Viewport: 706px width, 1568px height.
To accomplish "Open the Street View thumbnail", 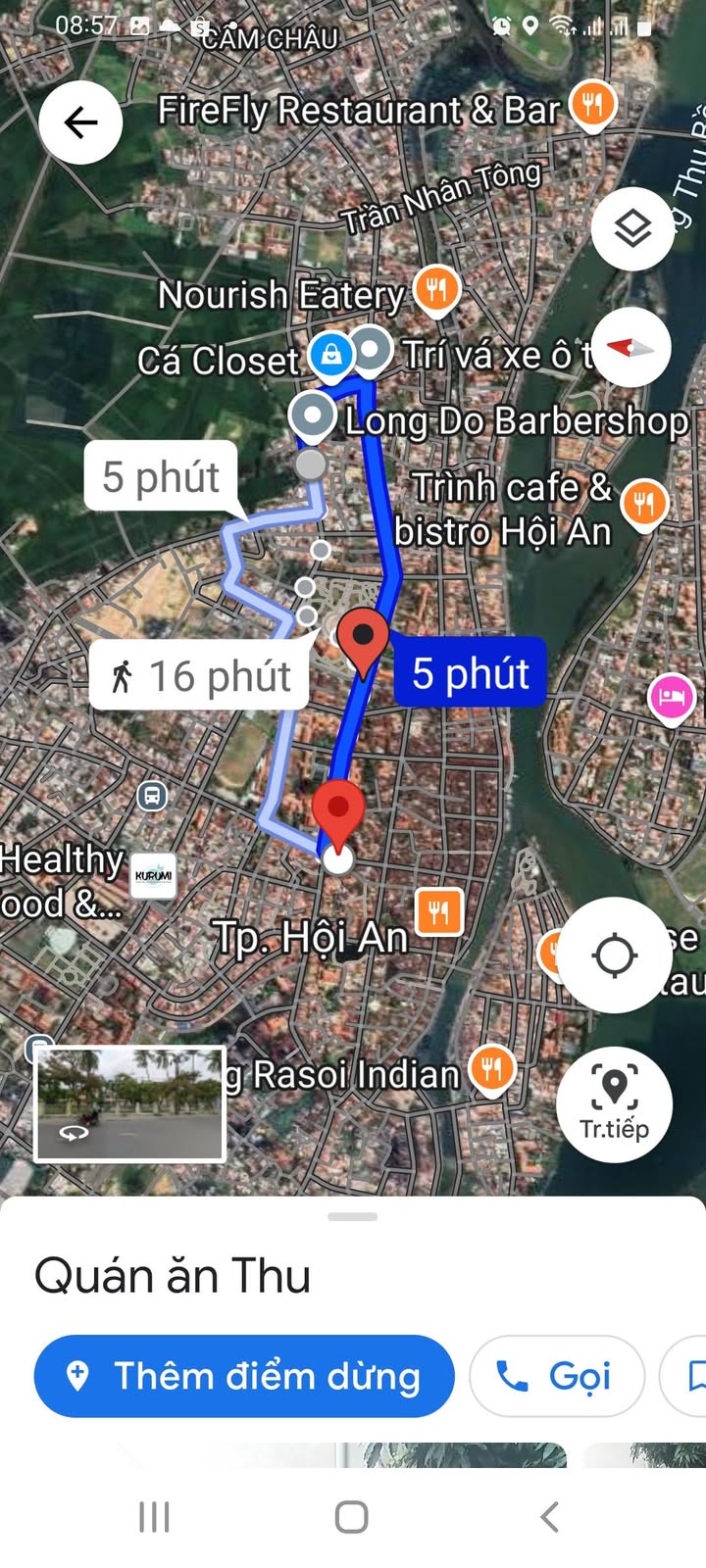I will click(130, 1104).
